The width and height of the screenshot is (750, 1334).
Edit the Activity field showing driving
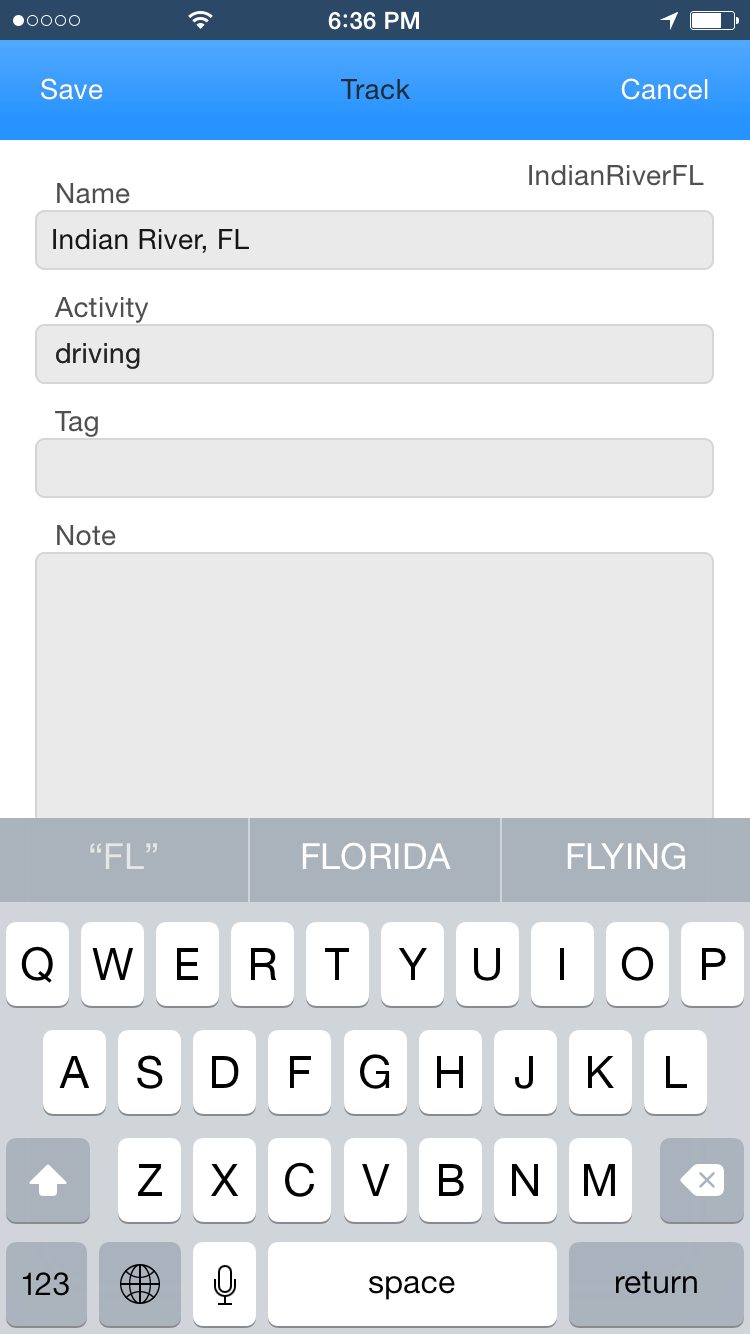coord(374,354)
